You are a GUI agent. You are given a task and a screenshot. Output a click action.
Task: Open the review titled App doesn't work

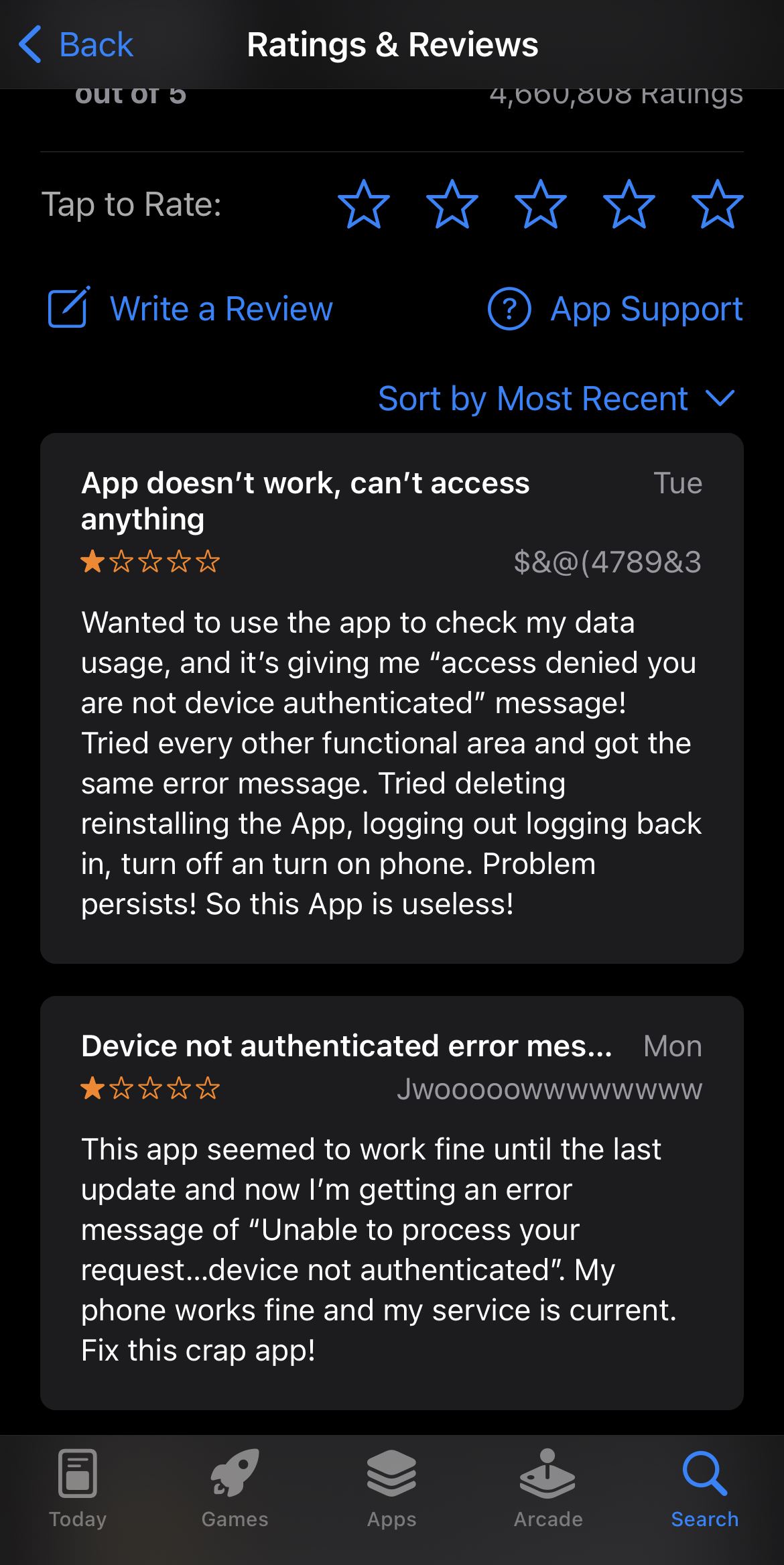click(x=391, y=697)
